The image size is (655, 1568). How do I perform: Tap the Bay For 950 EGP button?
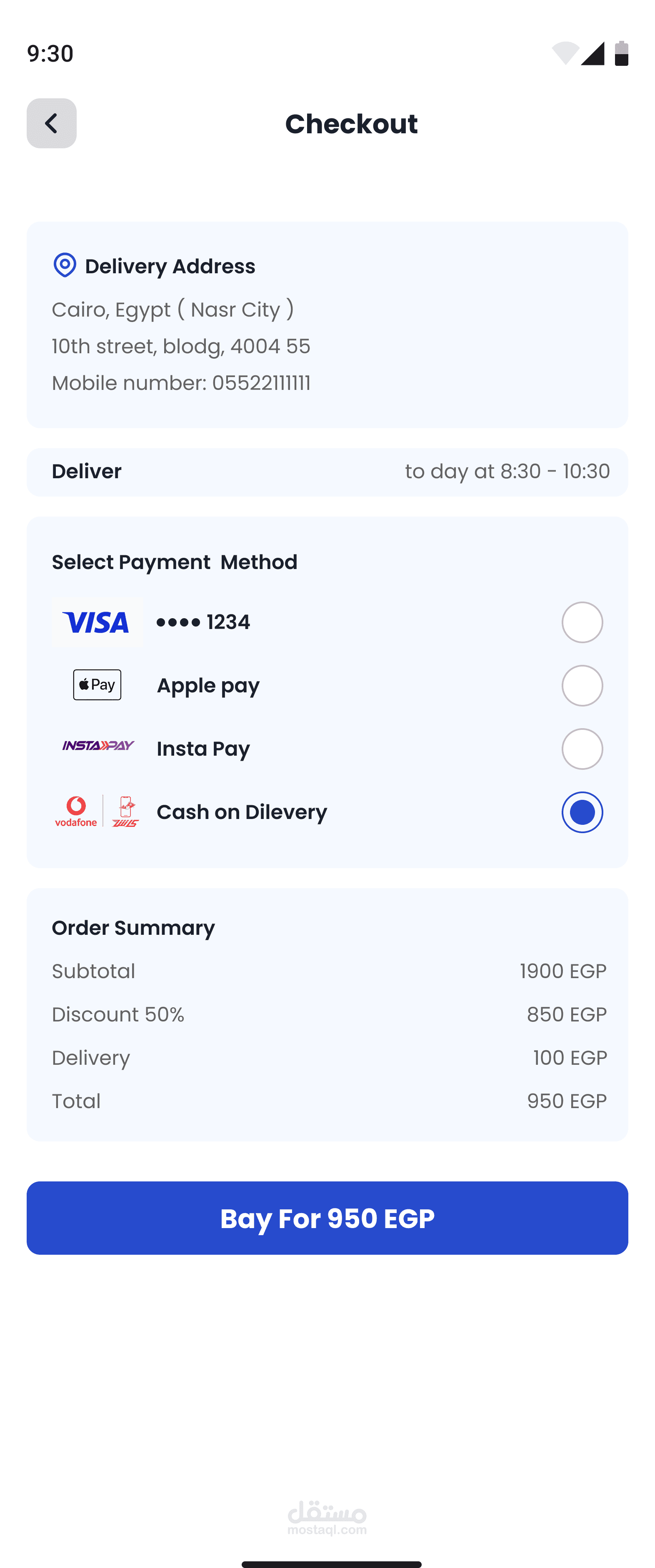[x=327, y=1218]
